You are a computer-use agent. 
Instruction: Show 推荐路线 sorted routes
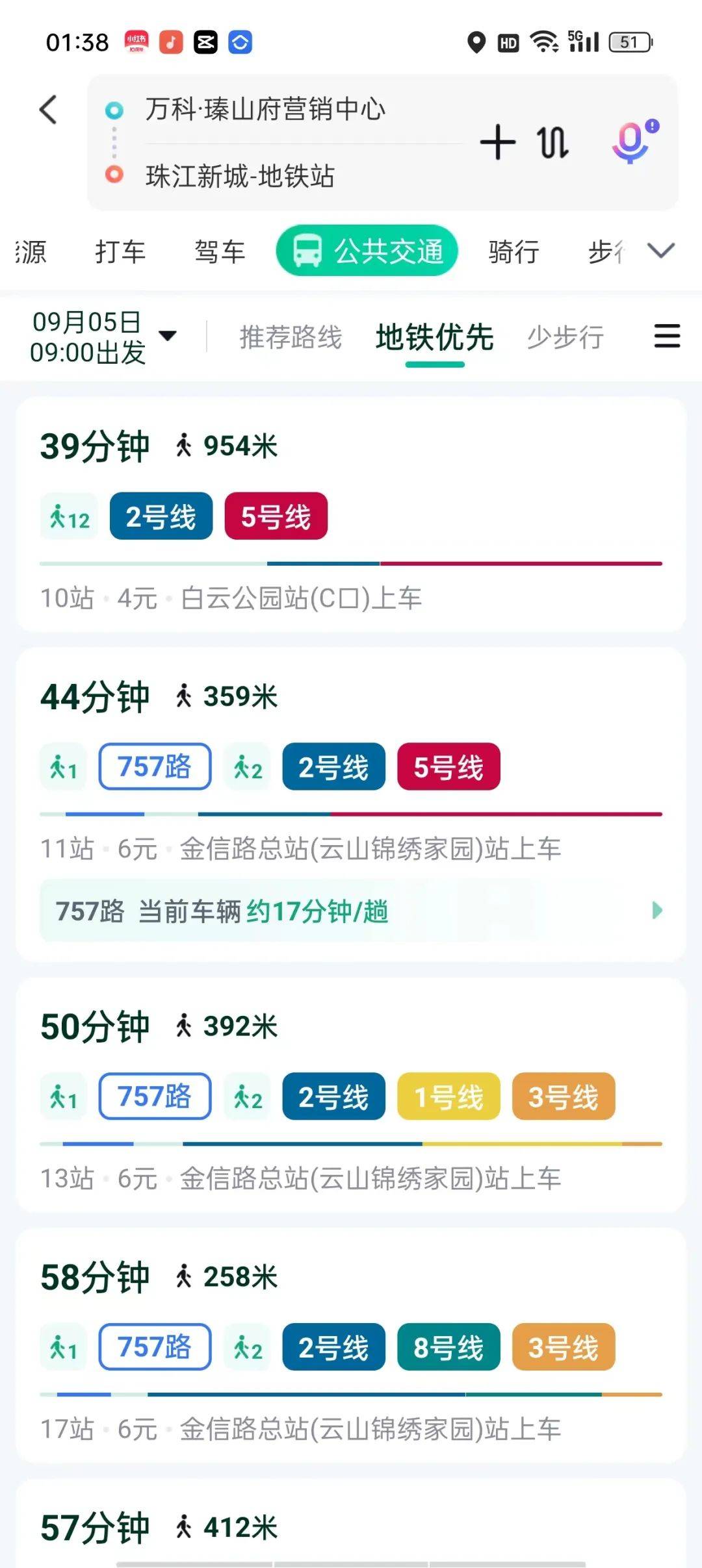(x=291, y=337)
